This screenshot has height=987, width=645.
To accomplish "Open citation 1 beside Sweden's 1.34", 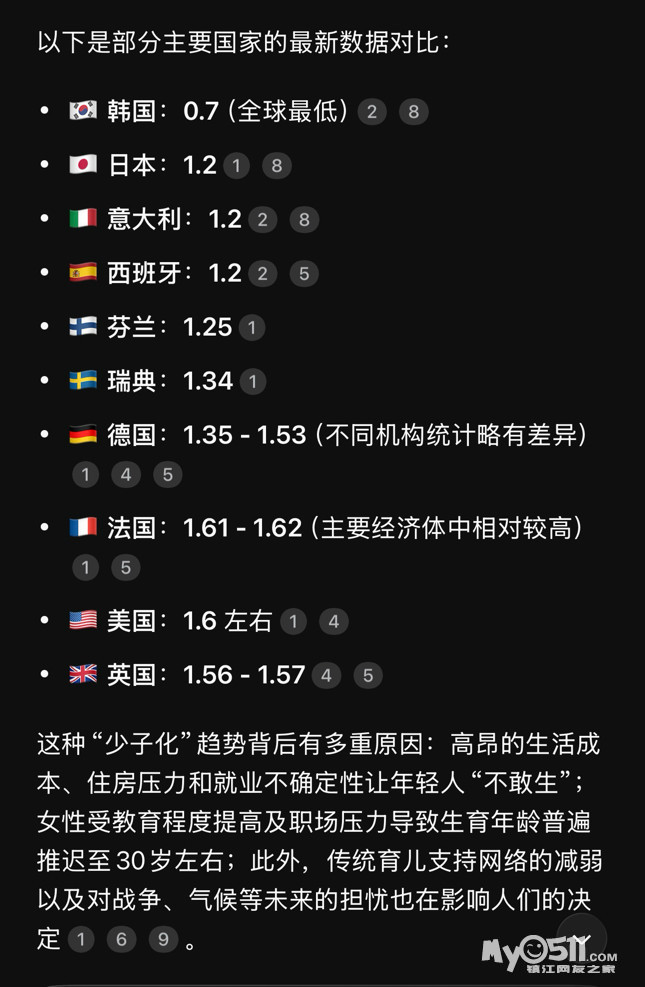I will click(x=253, y=381).
